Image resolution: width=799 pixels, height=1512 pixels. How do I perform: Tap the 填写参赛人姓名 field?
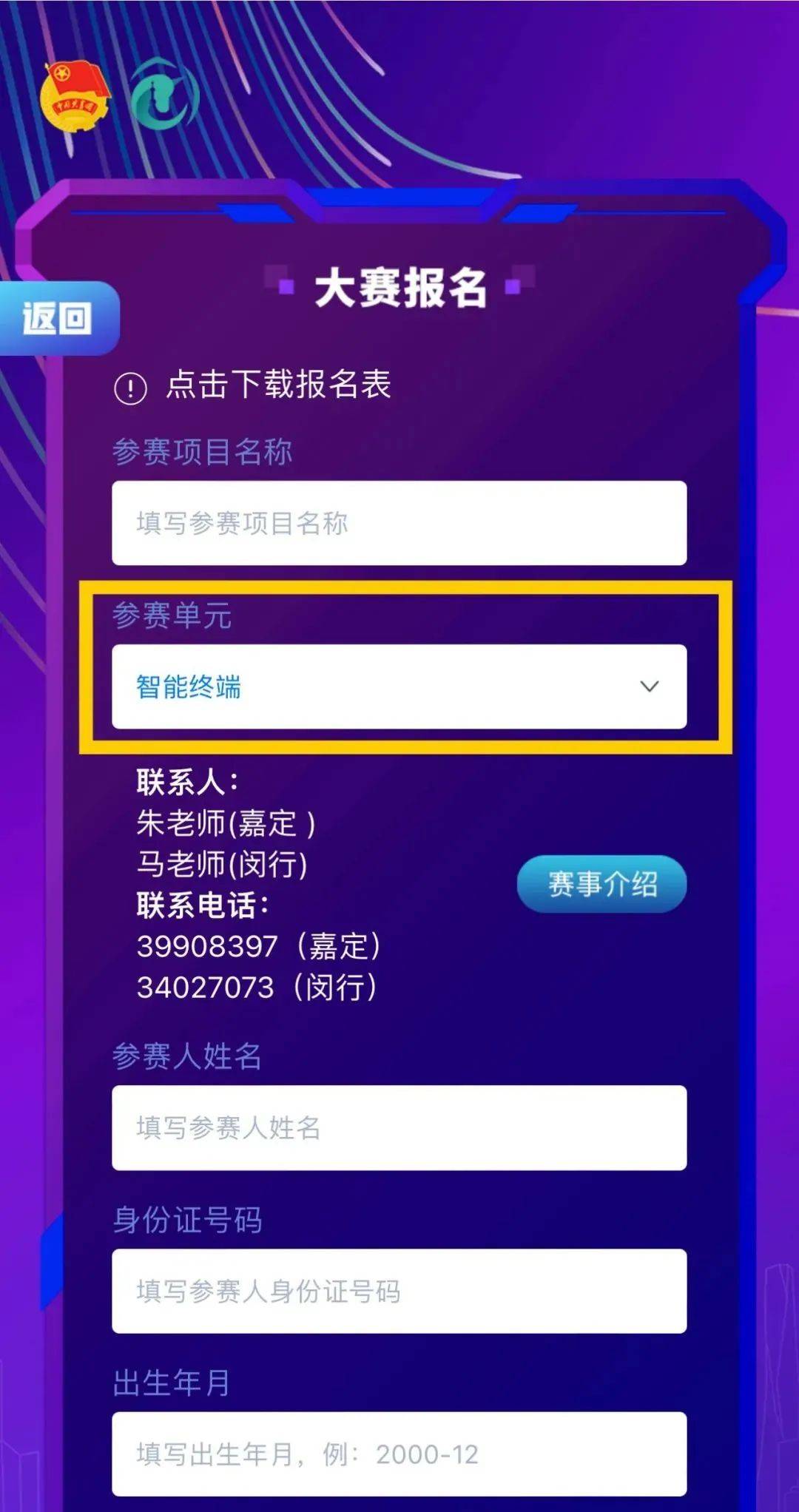pyautogui.click(x=399, y=1127)
